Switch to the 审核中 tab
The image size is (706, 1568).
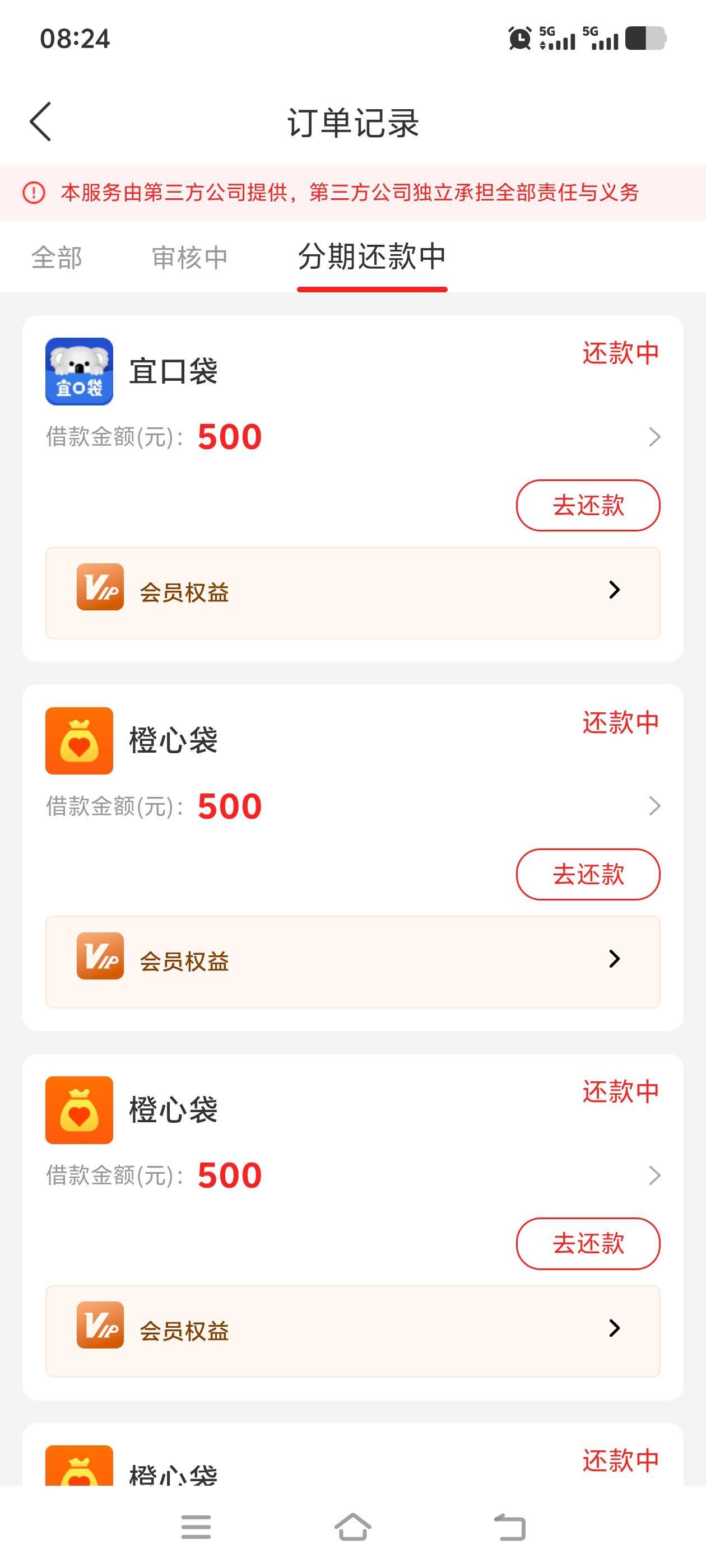click(x=189, y=258)
